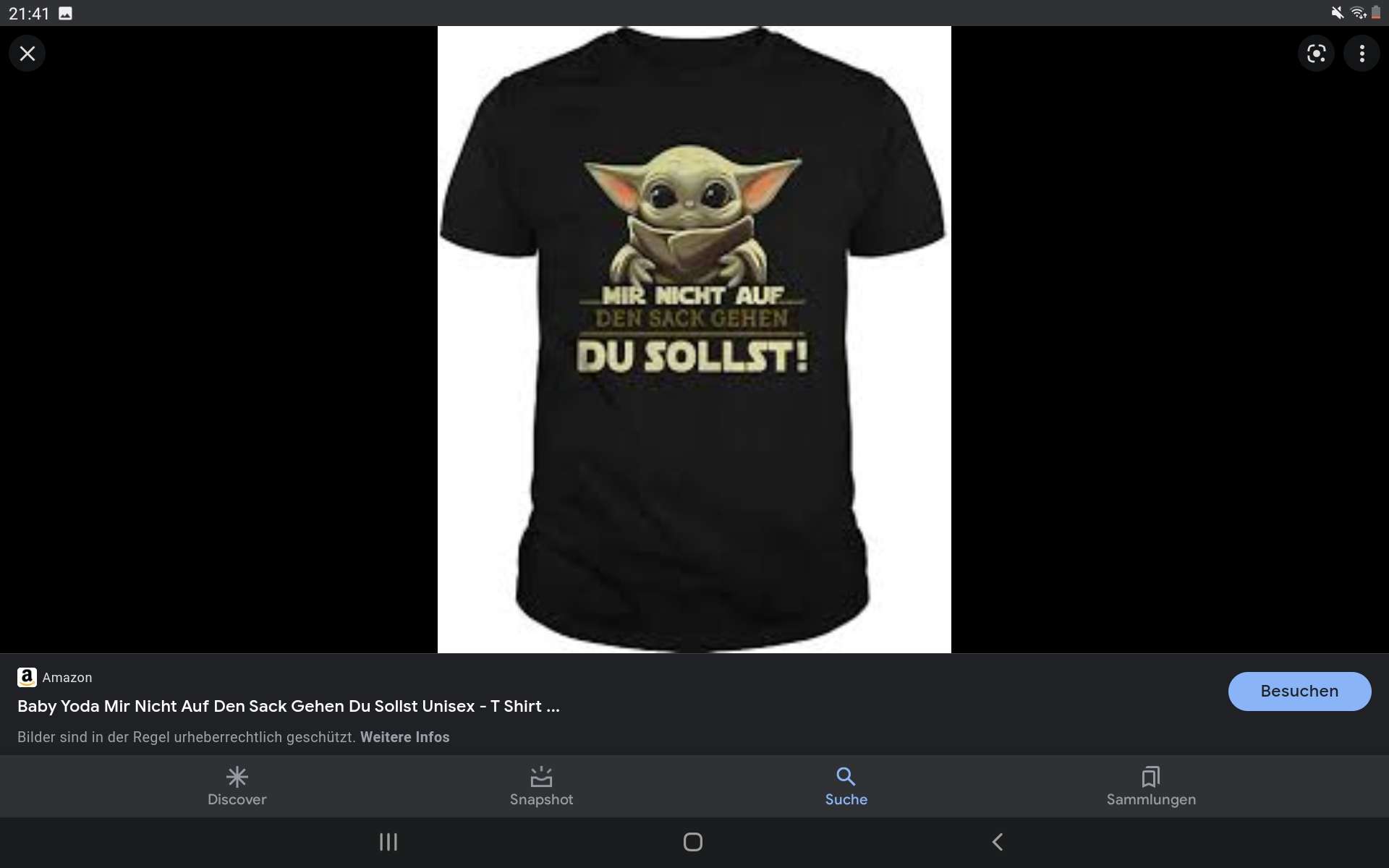
Task: Open the three-dot overflow menu
Action: point(1362,54)
